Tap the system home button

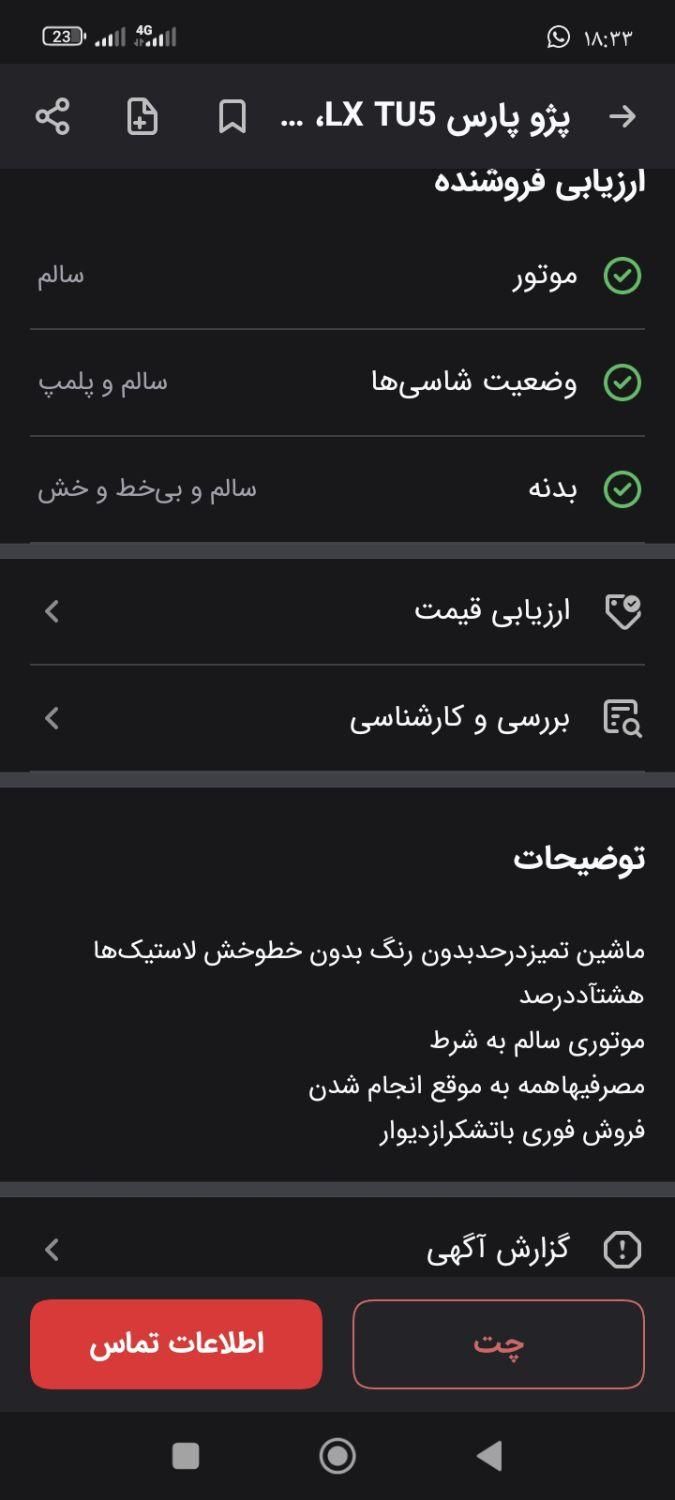click(x=337, y=1456)
